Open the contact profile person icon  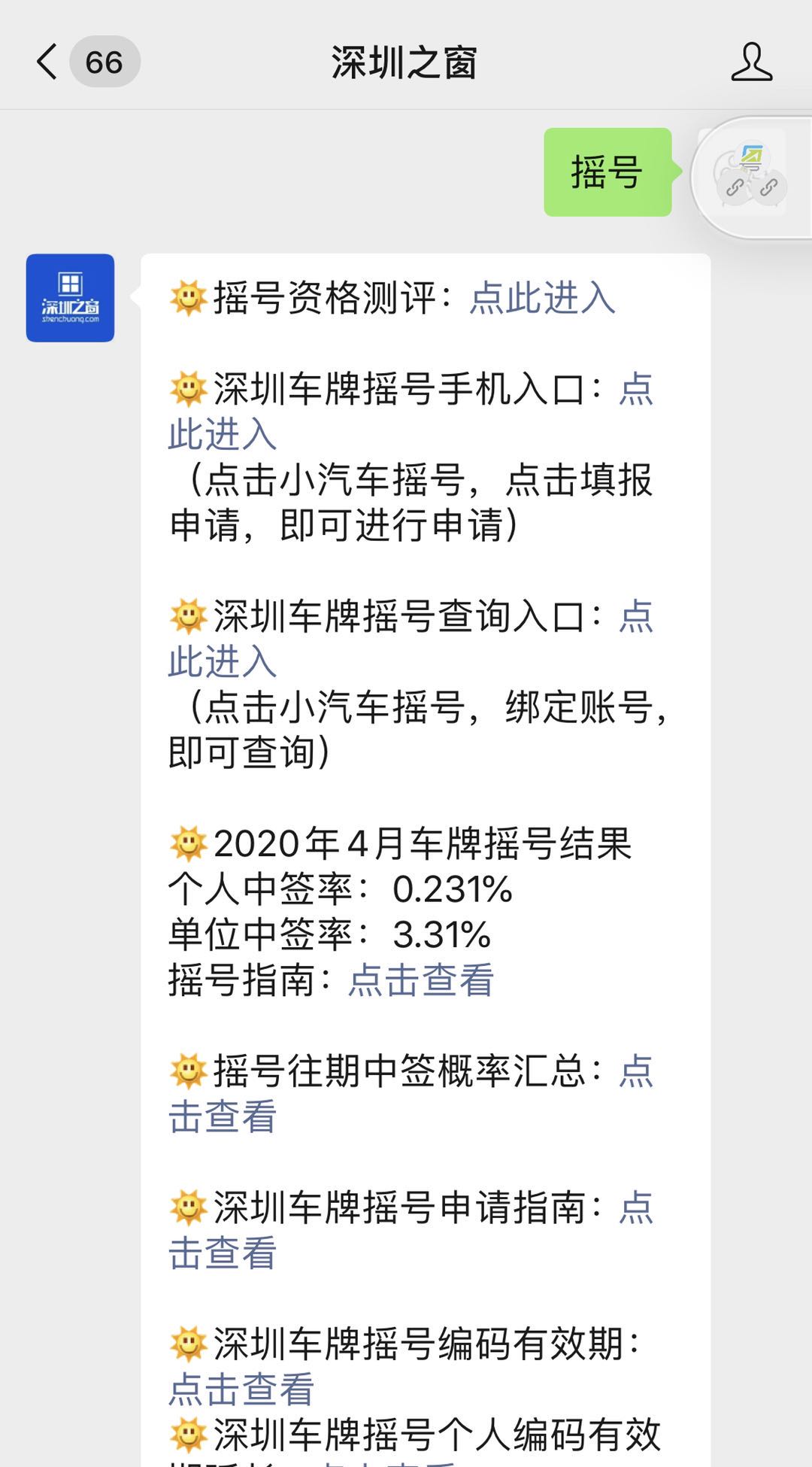[x=753, y=63]
